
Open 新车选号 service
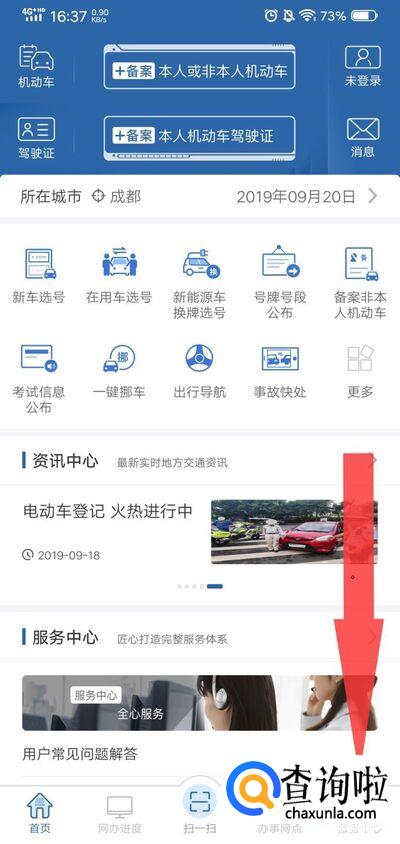38,276
